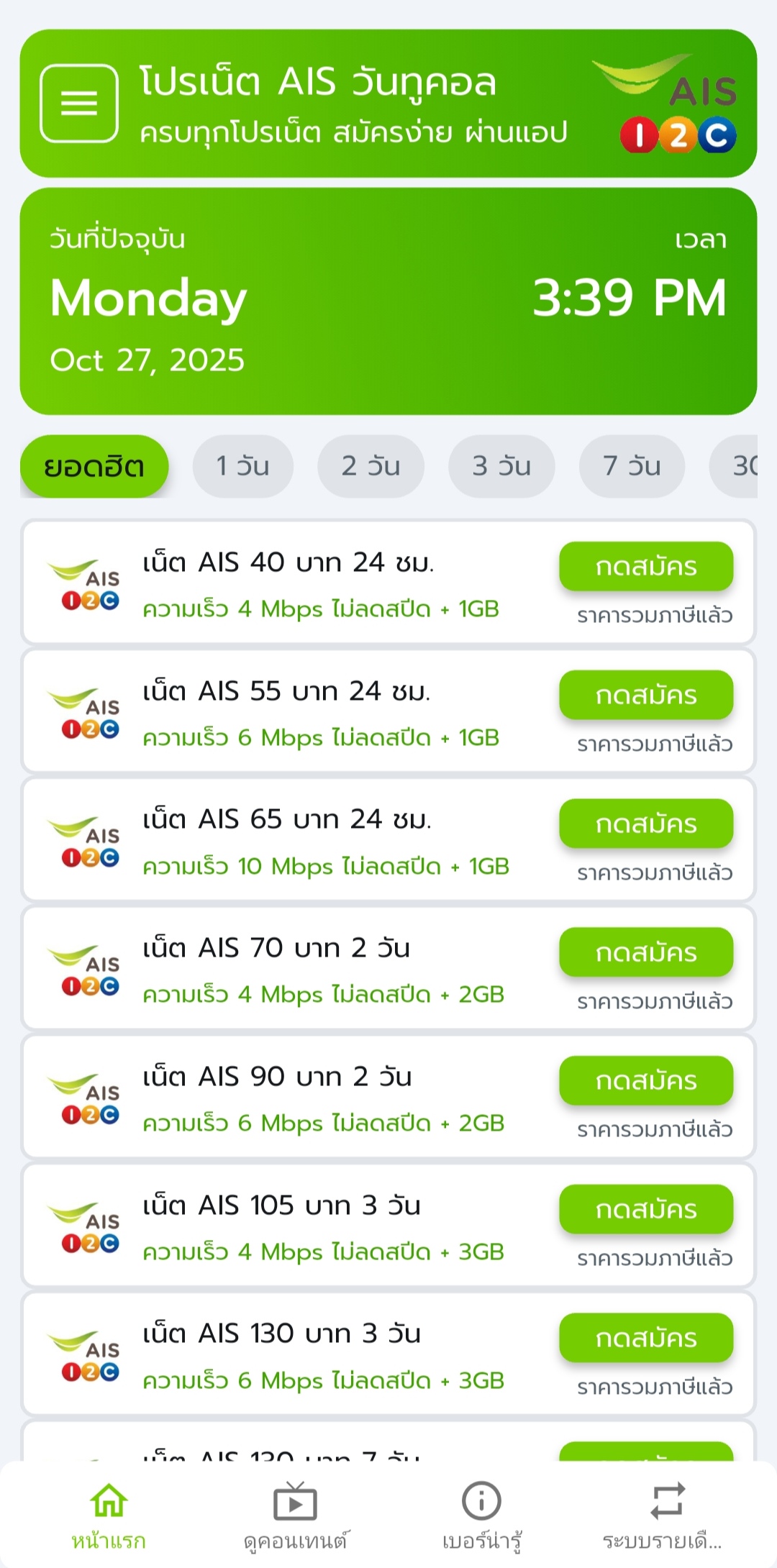Viewport: 777px width, 1568px height.
Task: Select the 3 วัน category tab
Action: tap(501, 466)
